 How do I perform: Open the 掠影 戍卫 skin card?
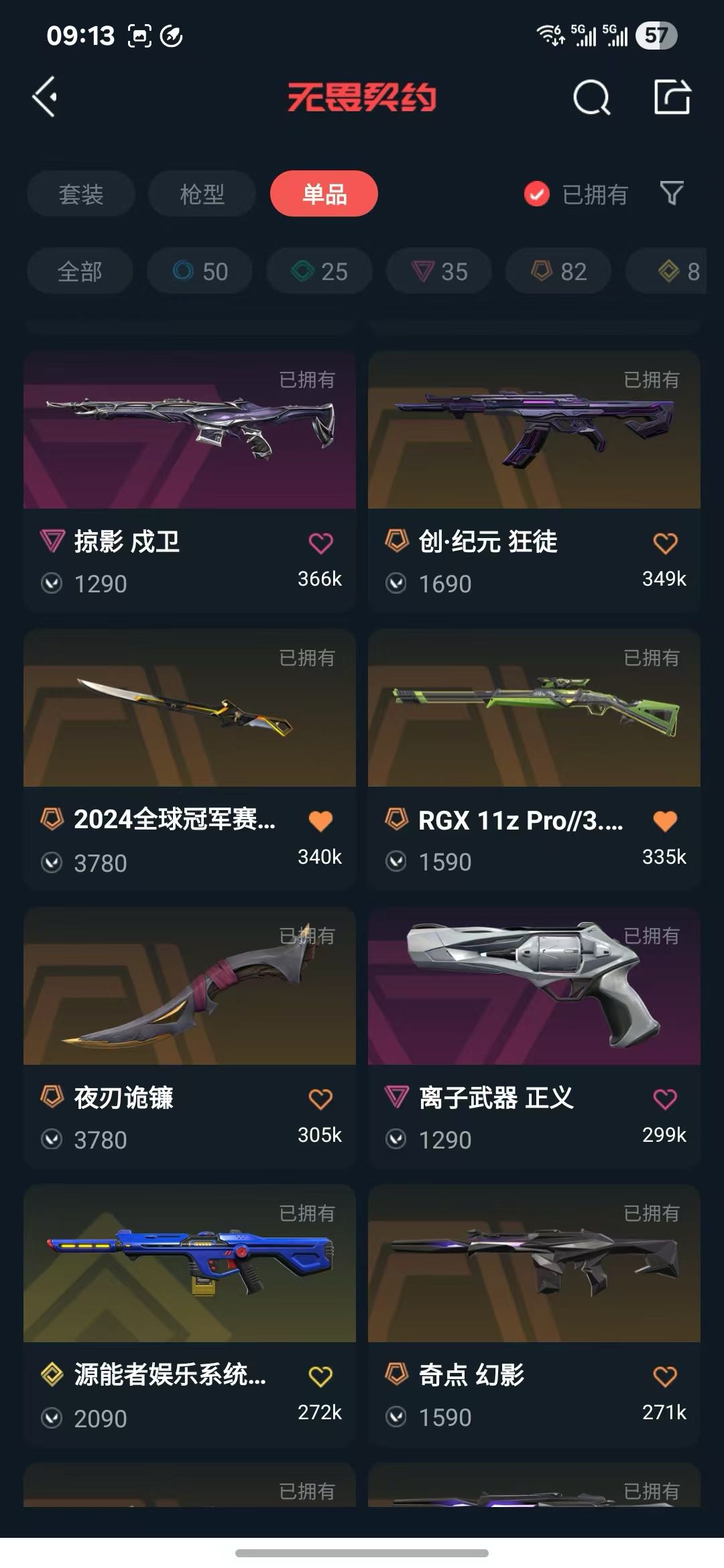pos(190,480)
